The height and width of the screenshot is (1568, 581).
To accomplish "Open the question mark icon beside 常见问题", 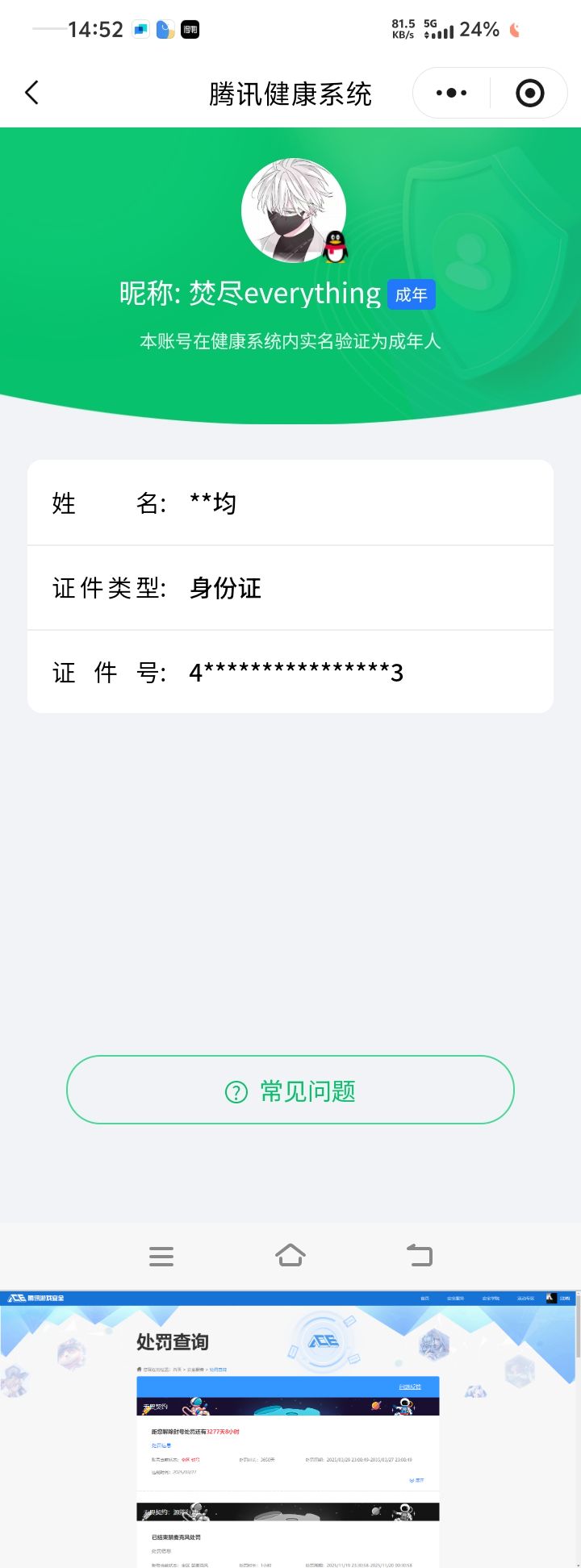I will pyautogui.click(x=235, y=1091).
